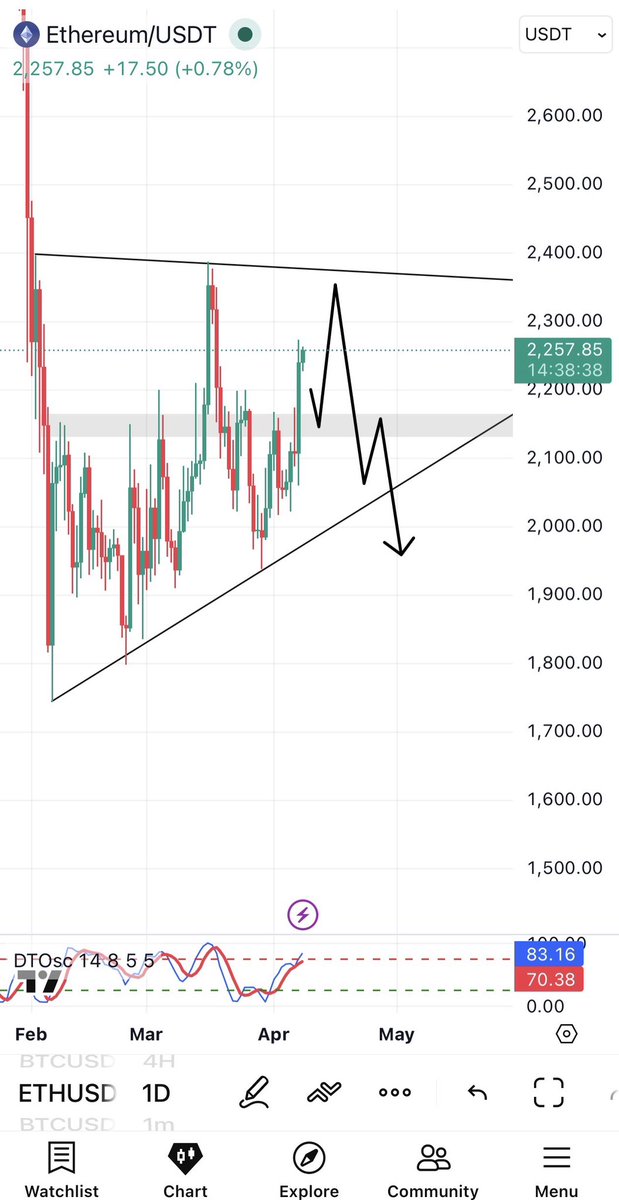Tap the purple lightning event marker
The image size is (619, 1200).
click(303, 913)
